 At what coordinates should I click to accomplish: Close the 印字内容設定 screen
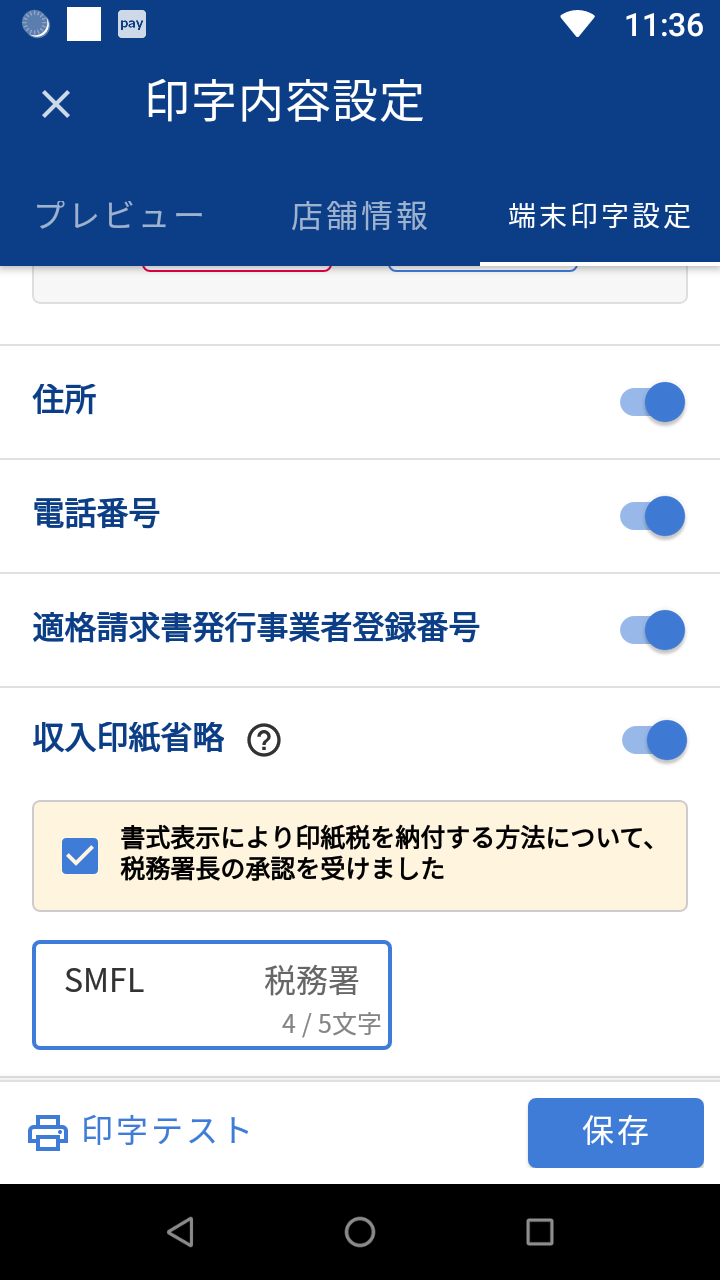(56, 103)
